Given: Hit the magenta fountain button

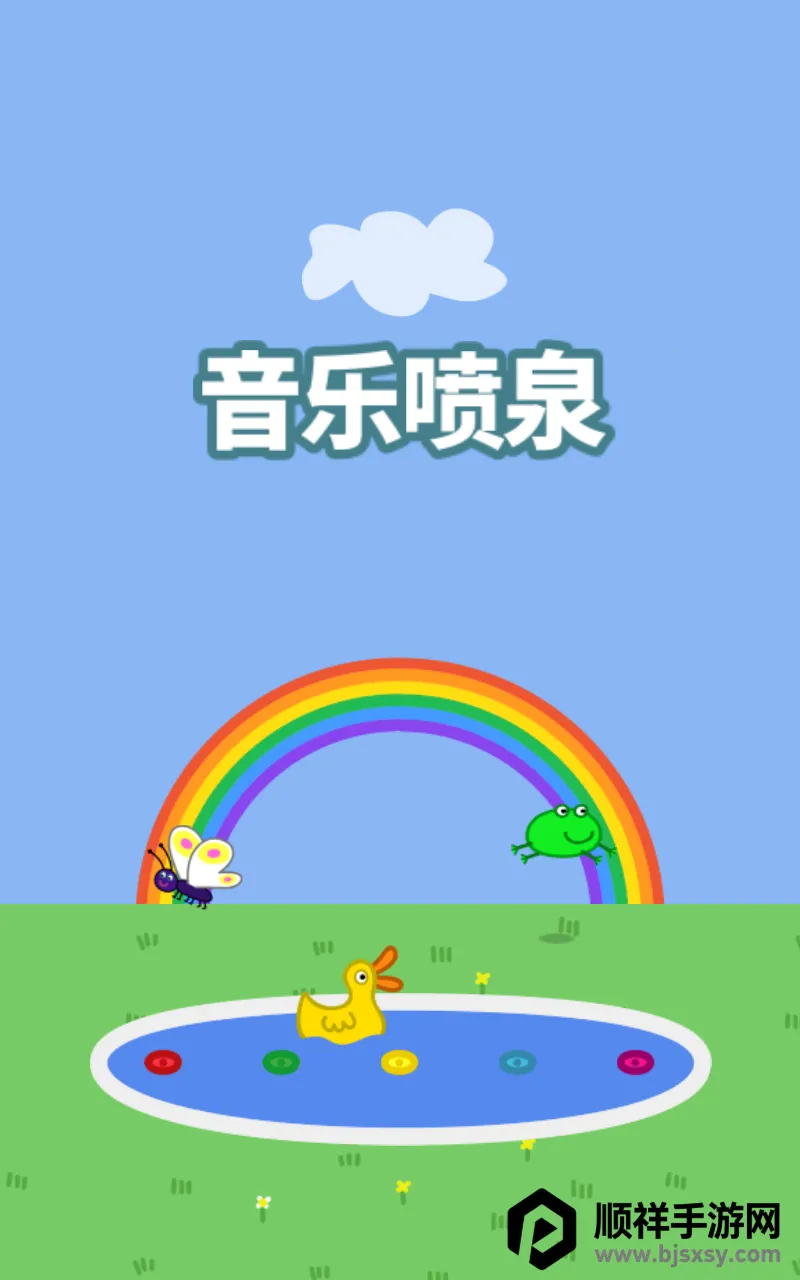Looking at the screenshot, I should point(635,1062).
